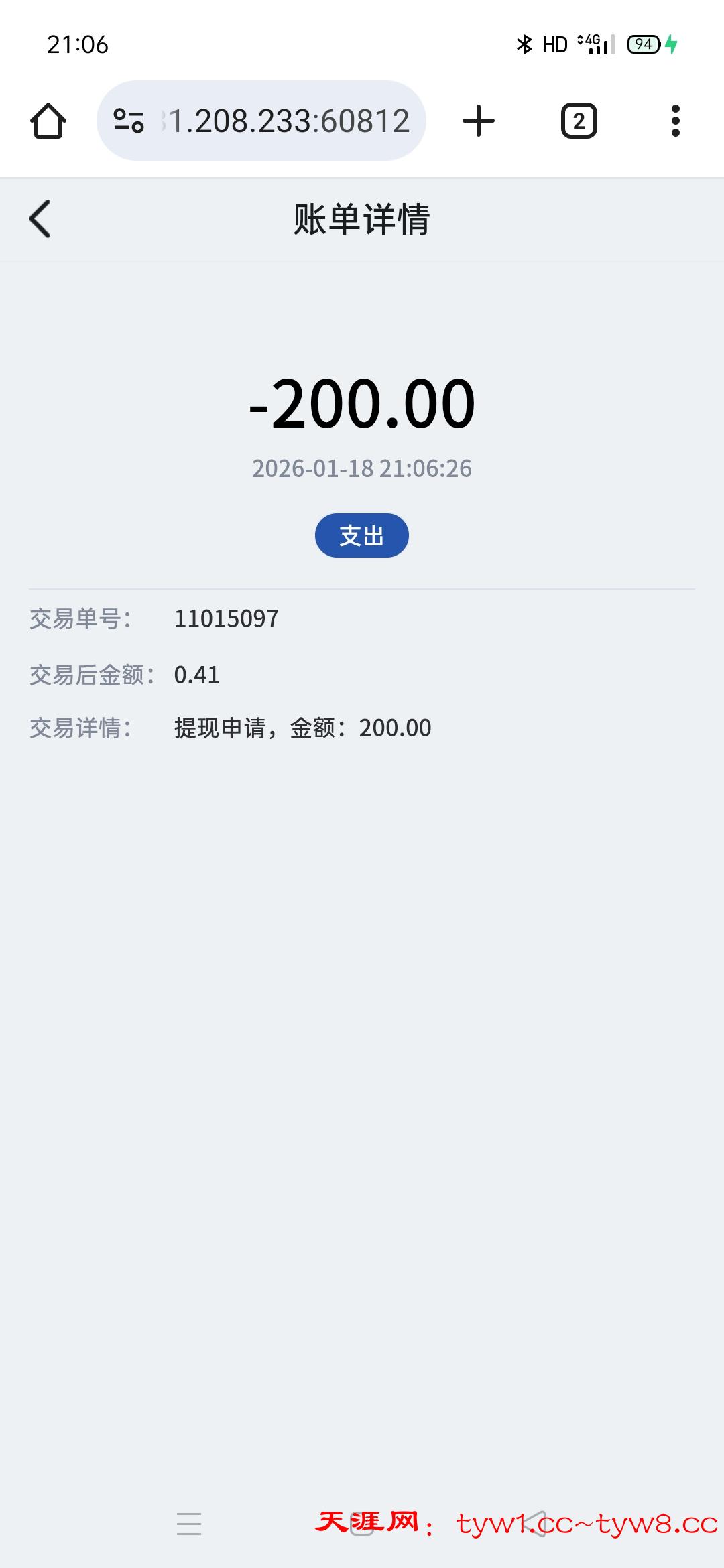The height and width of the screenshot is (1568, 724).
Task: Open the browser home page
Action: (48, 121)
